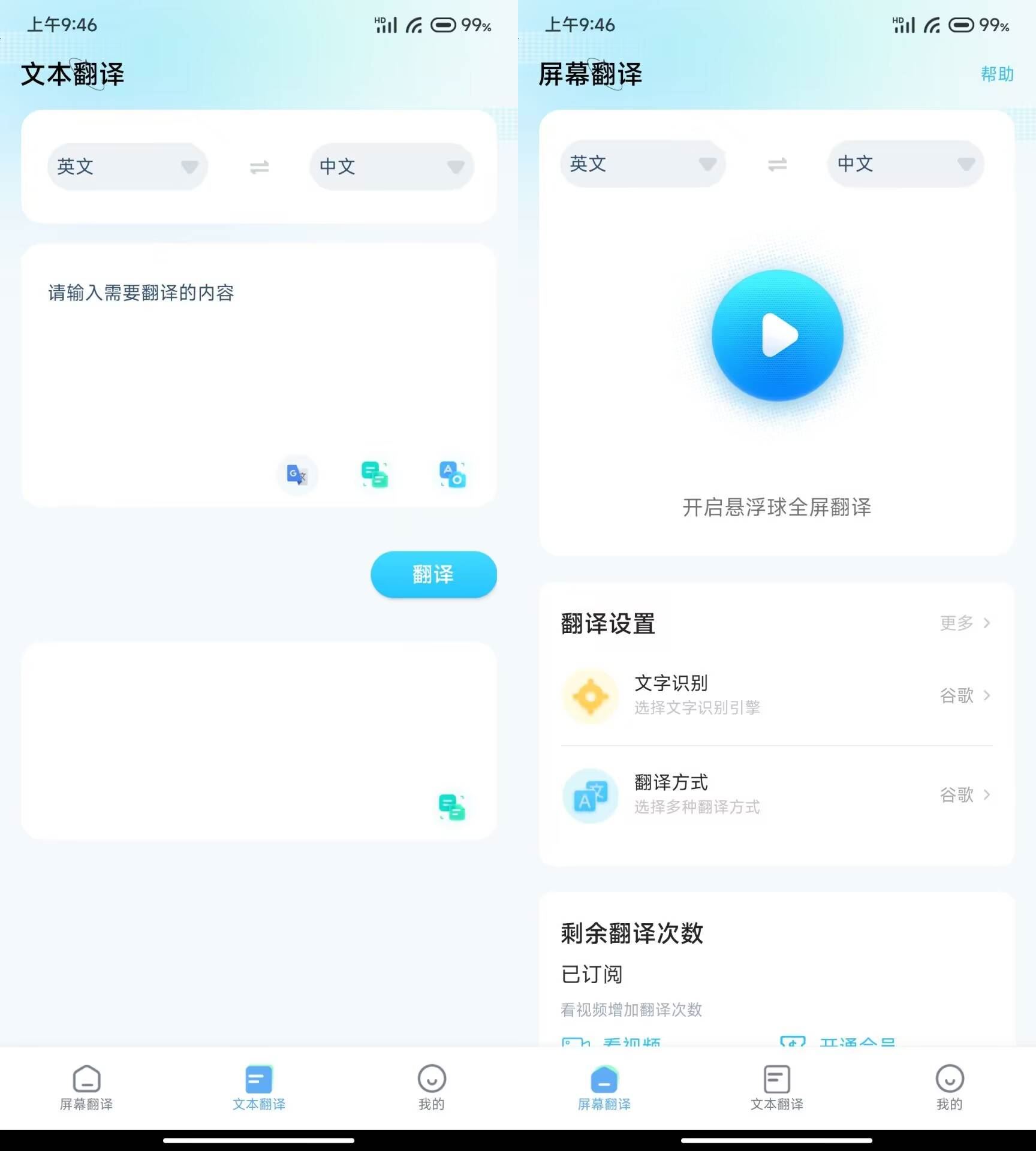The width and height of the screenshot is (1036, 1151).
Task: Tap the blue 翻译 button
Action: pos(433,574)
